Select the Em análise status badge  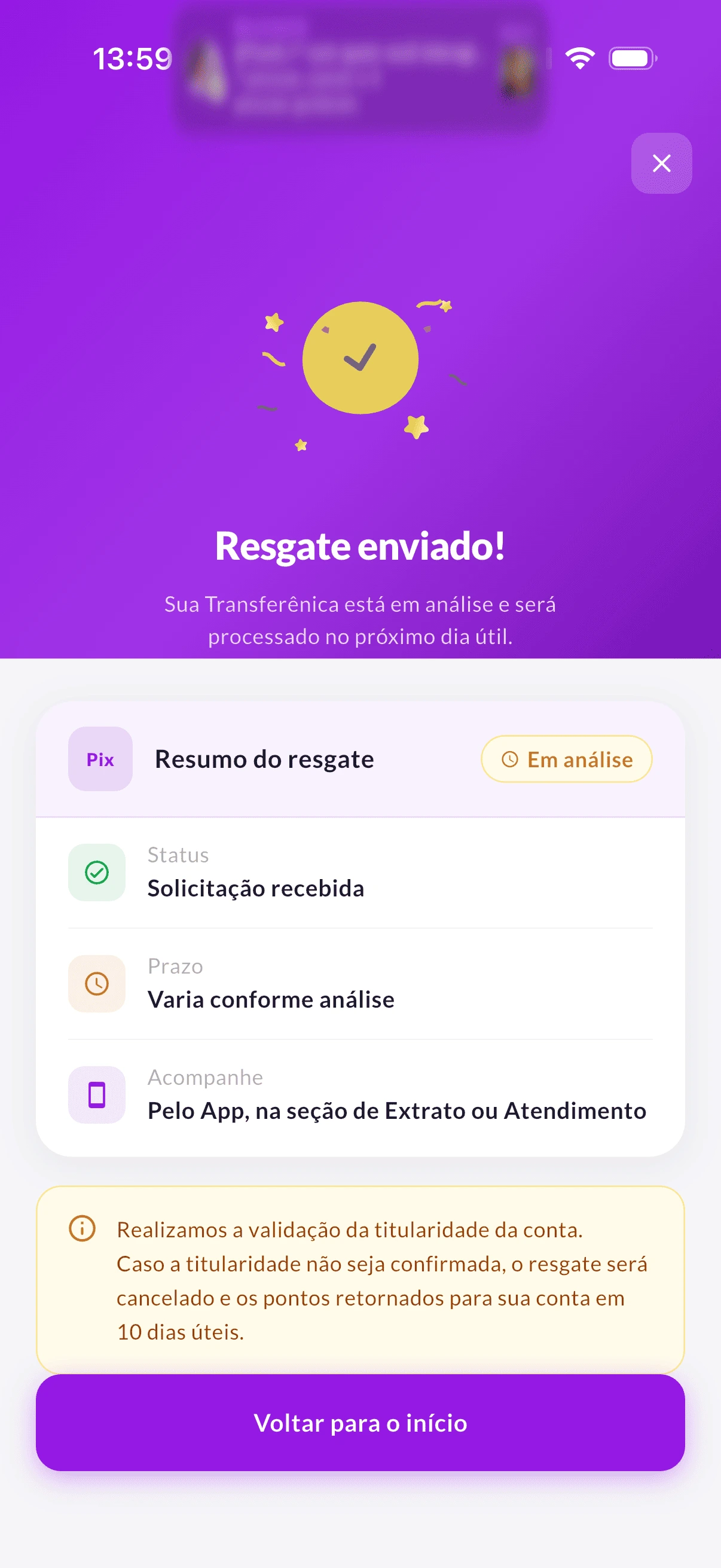click(x=566, y=759)
